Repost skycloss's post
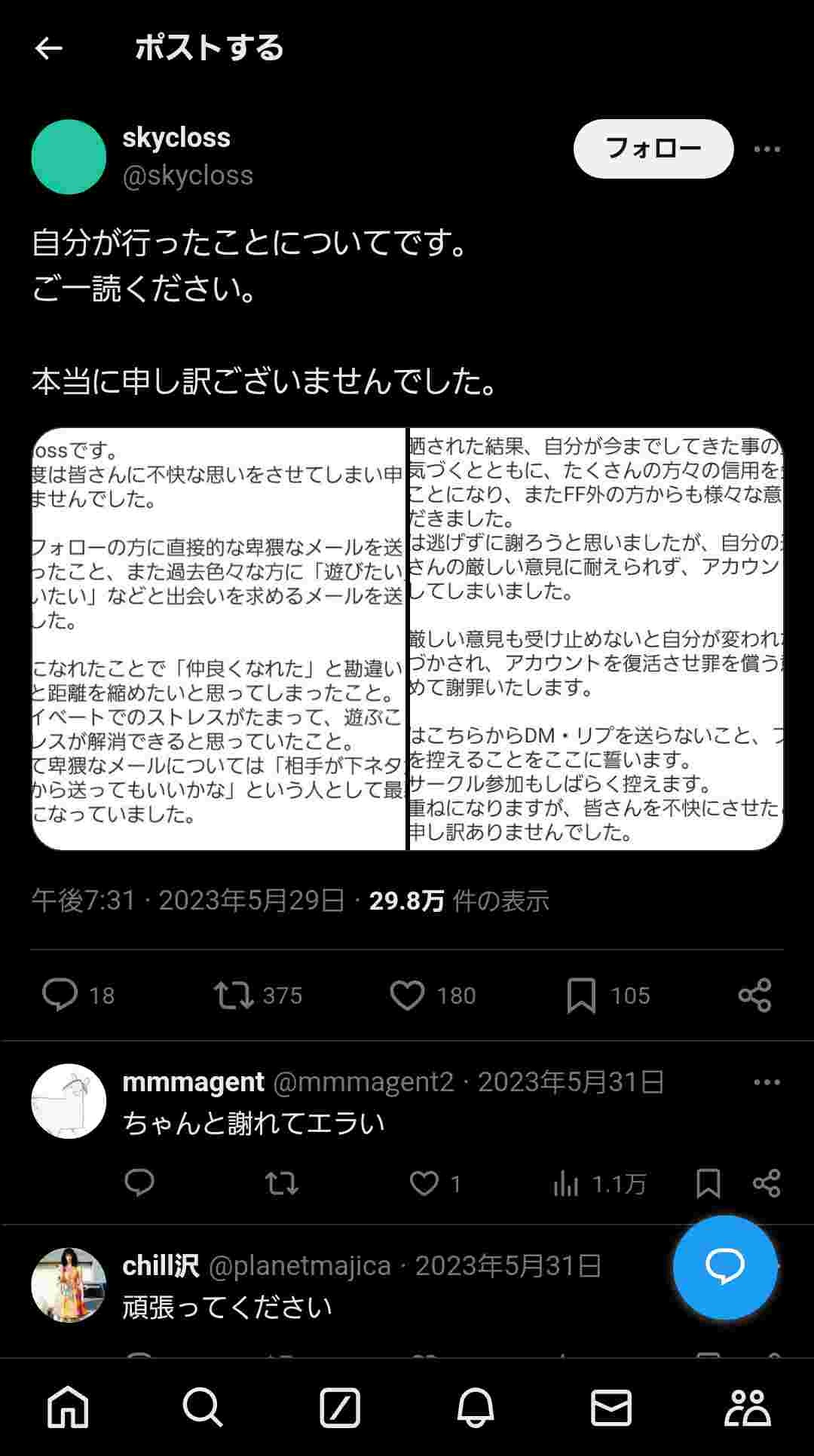The image size is (814, 1456). click(x=234, y=995)
